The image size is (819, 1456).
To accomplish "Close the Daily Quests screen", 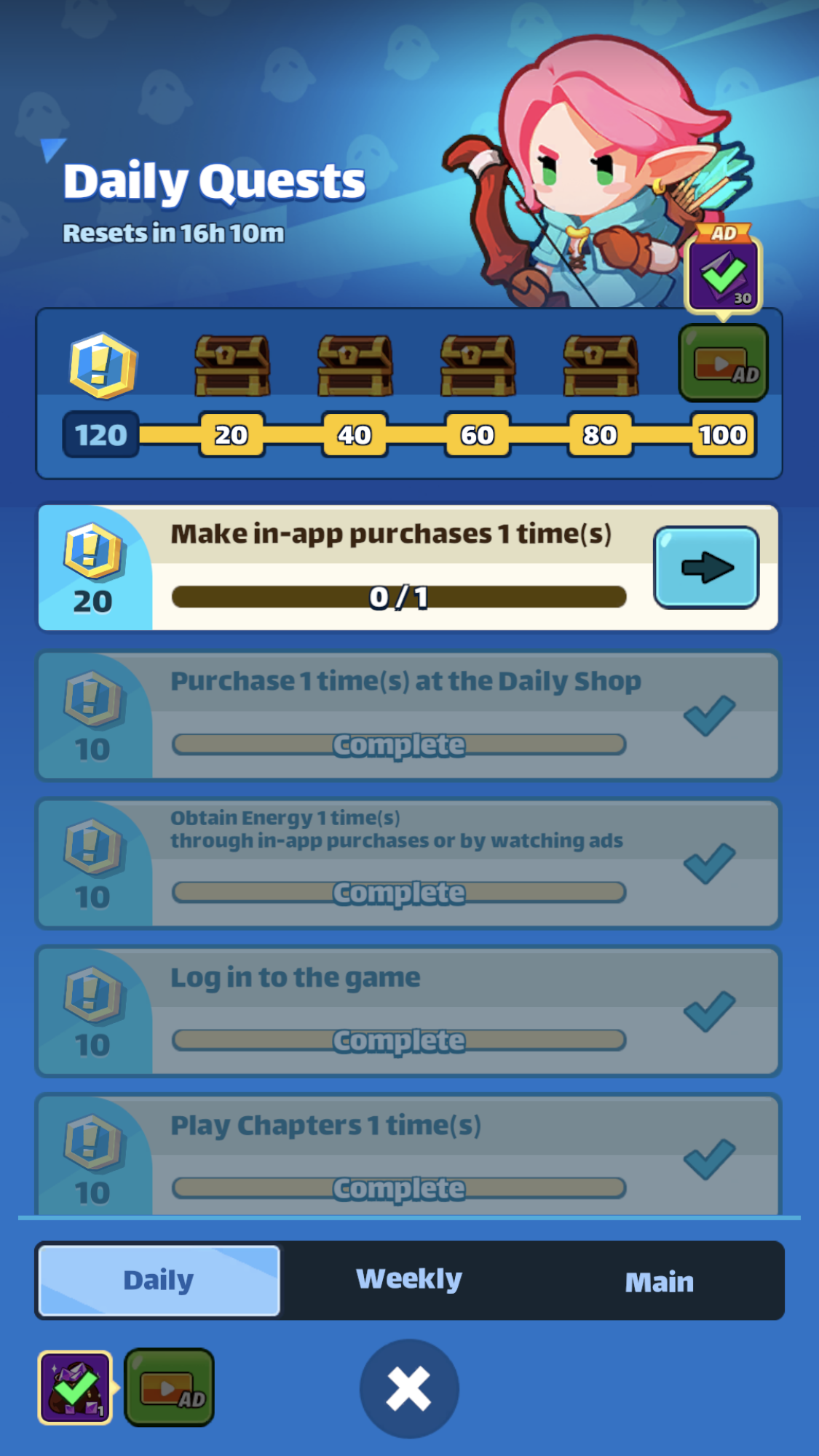I will (x=408, y=1388).
